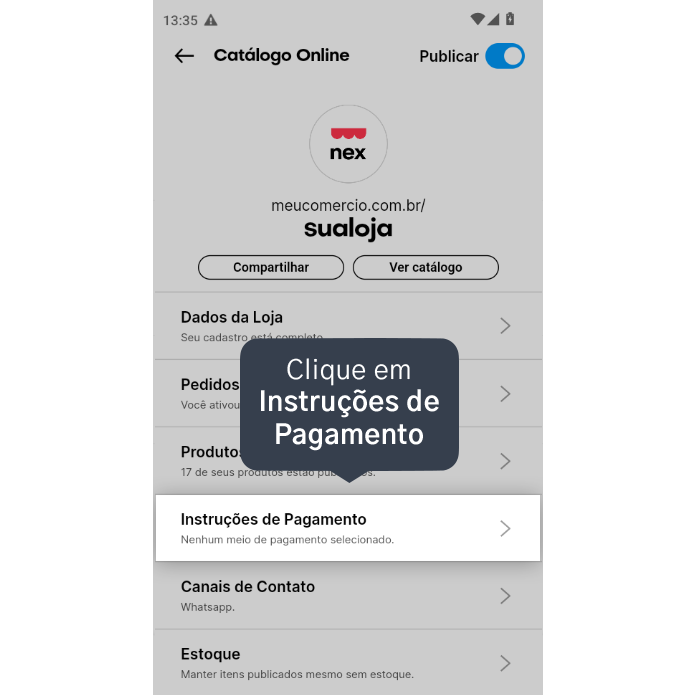696x696 pixels.
Task: Go back from Catálogo Online
Action: pos(184,56)
